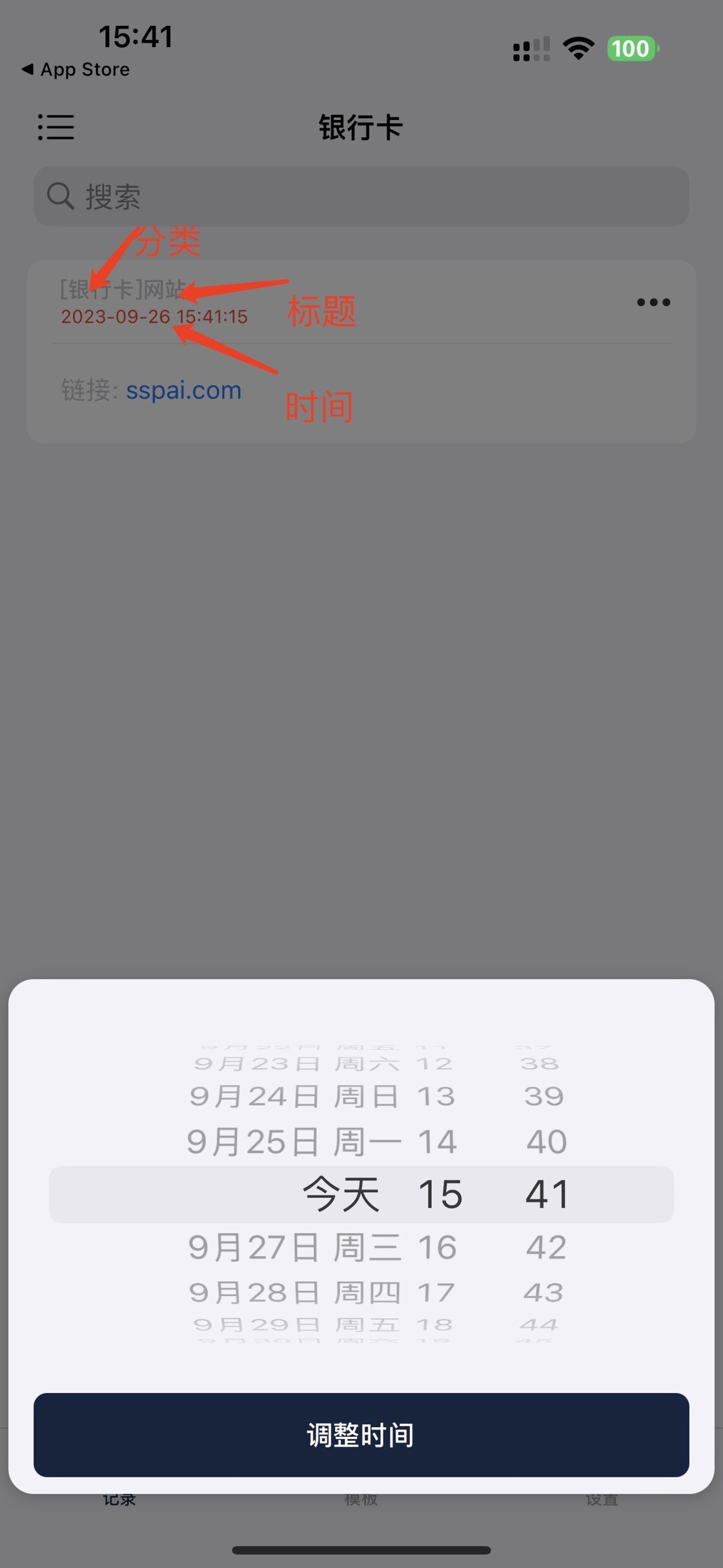Confirm with the 调整时间 button
Screen dimensions: 723x1568
click(x=361, y=1434)
